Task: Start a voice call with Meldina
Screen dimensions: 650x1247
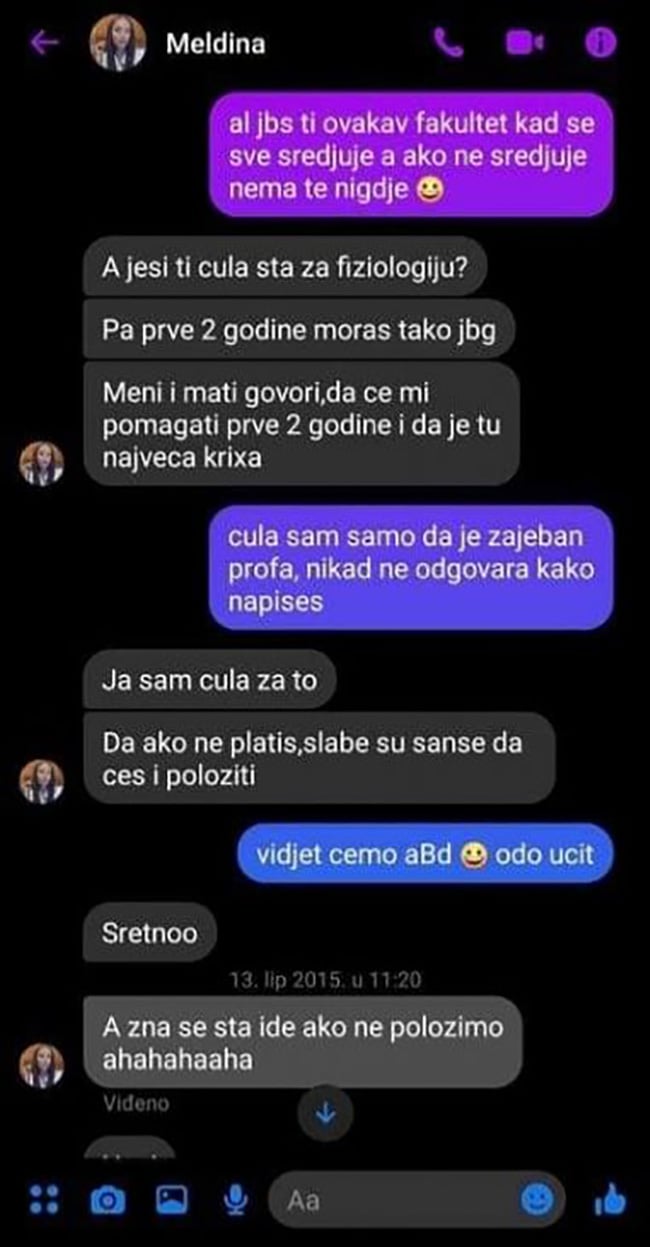Action: coord(447,42)
